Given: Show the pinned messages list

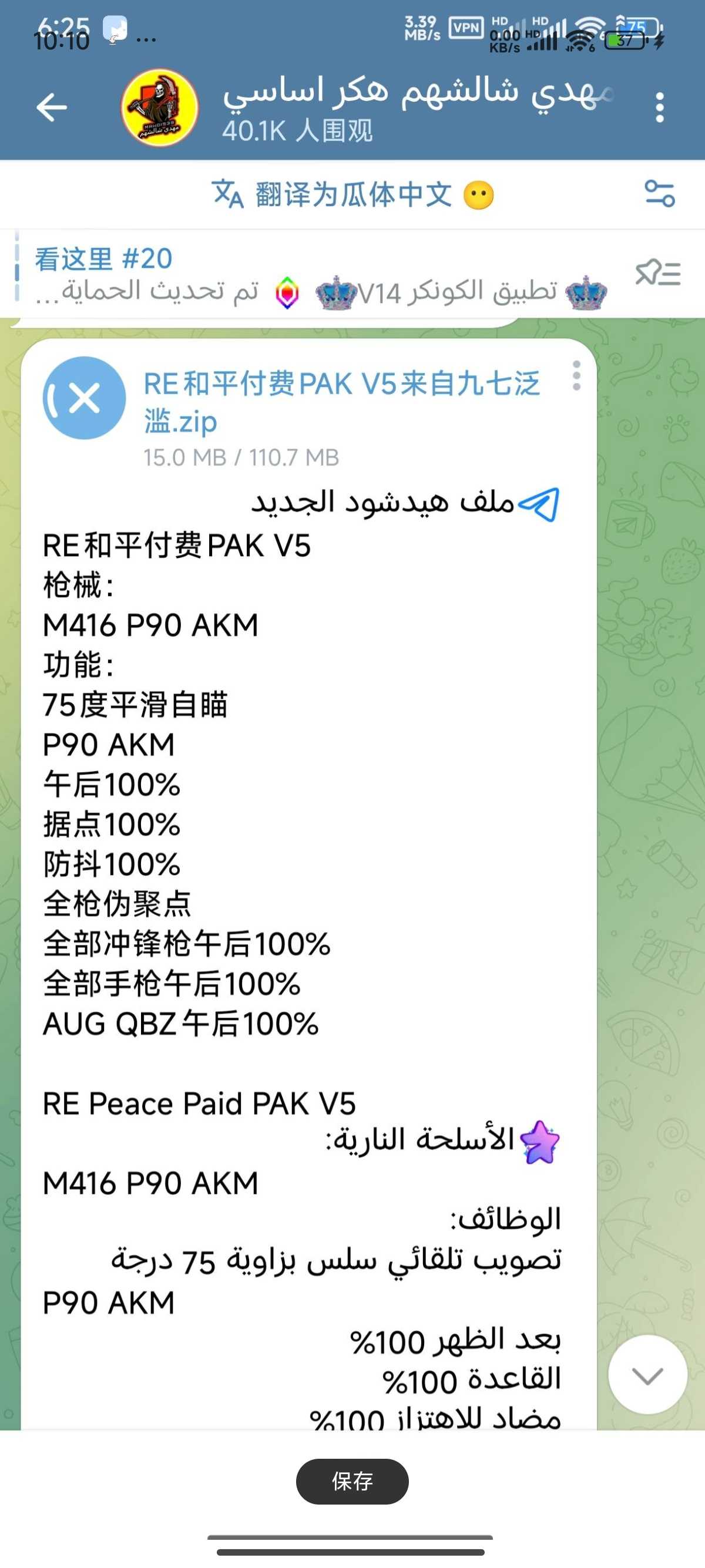Looking at the screenshot, I should [657, 273].
